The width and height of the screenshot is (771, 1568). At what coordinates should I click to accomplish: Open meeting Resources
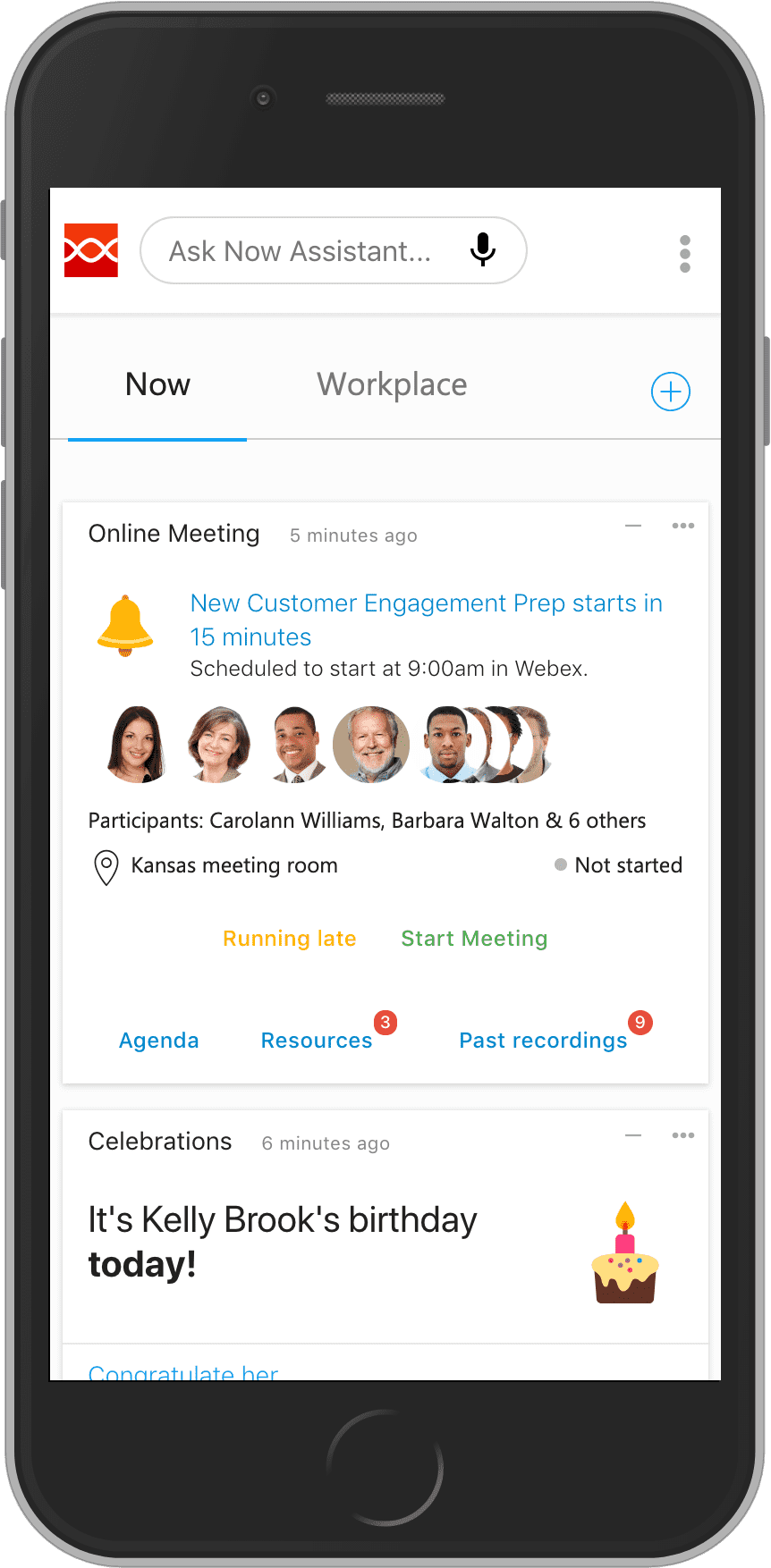tap(317, 1041)
